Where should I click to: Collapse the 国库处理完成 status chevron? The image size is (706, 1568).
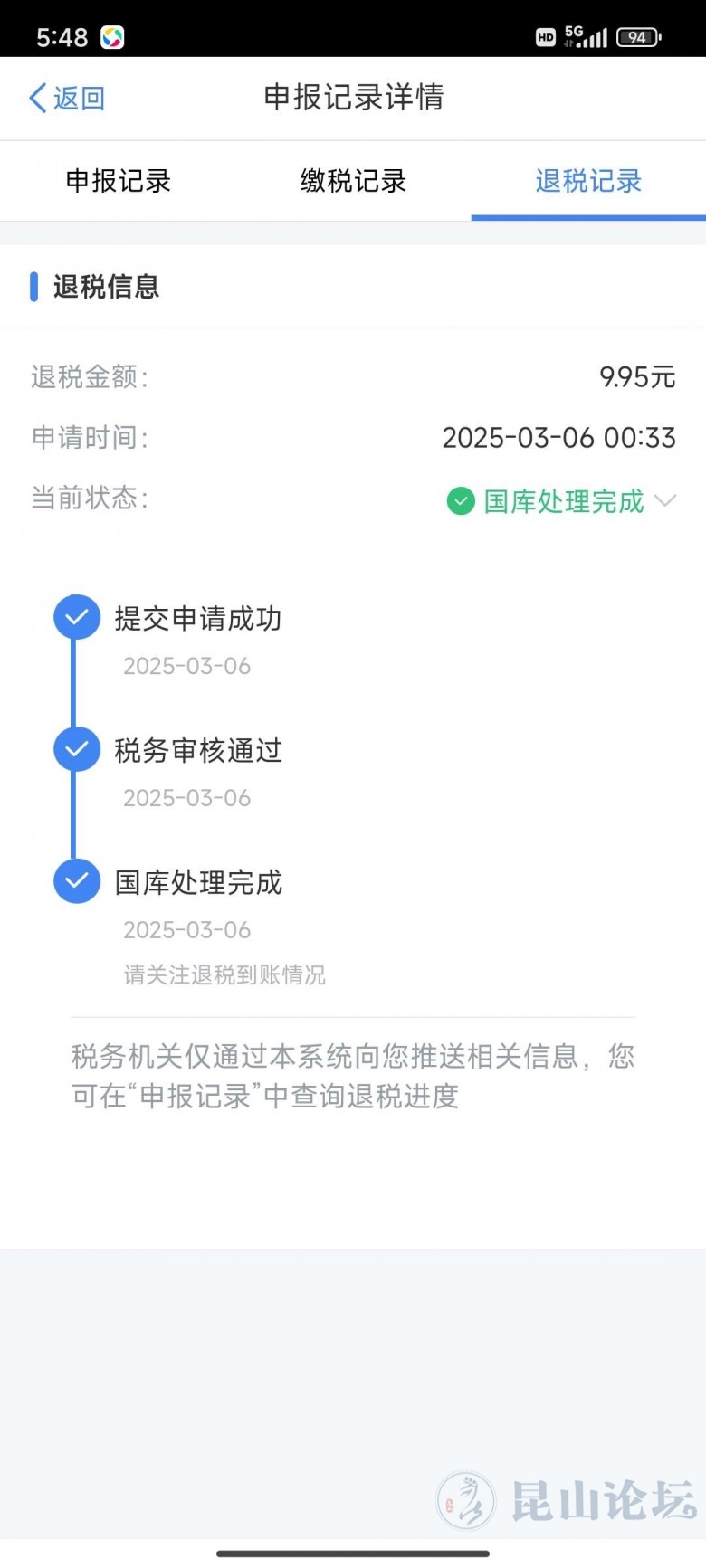pos(665,500)
